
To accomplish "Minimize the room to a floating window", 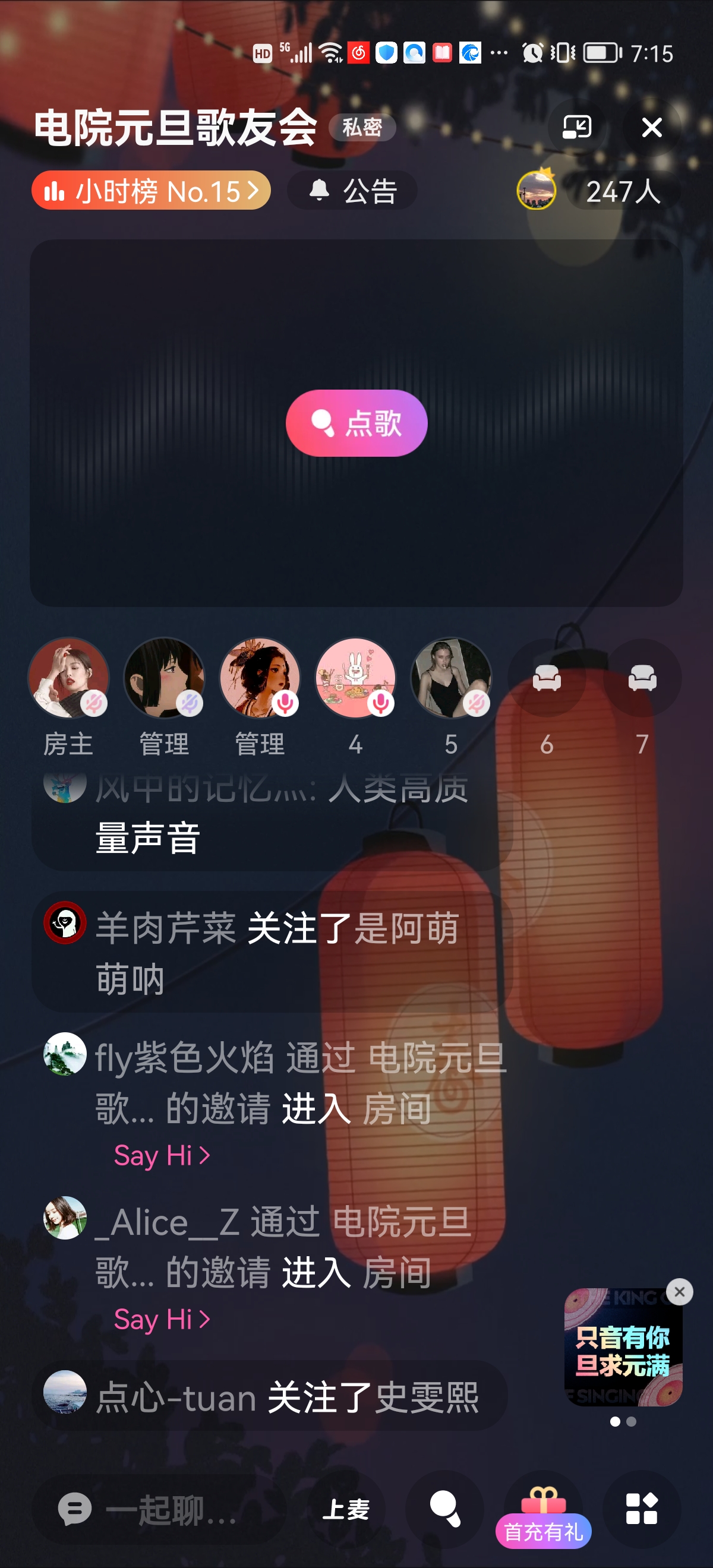I will pyautogui.click(x=576, y=127).
